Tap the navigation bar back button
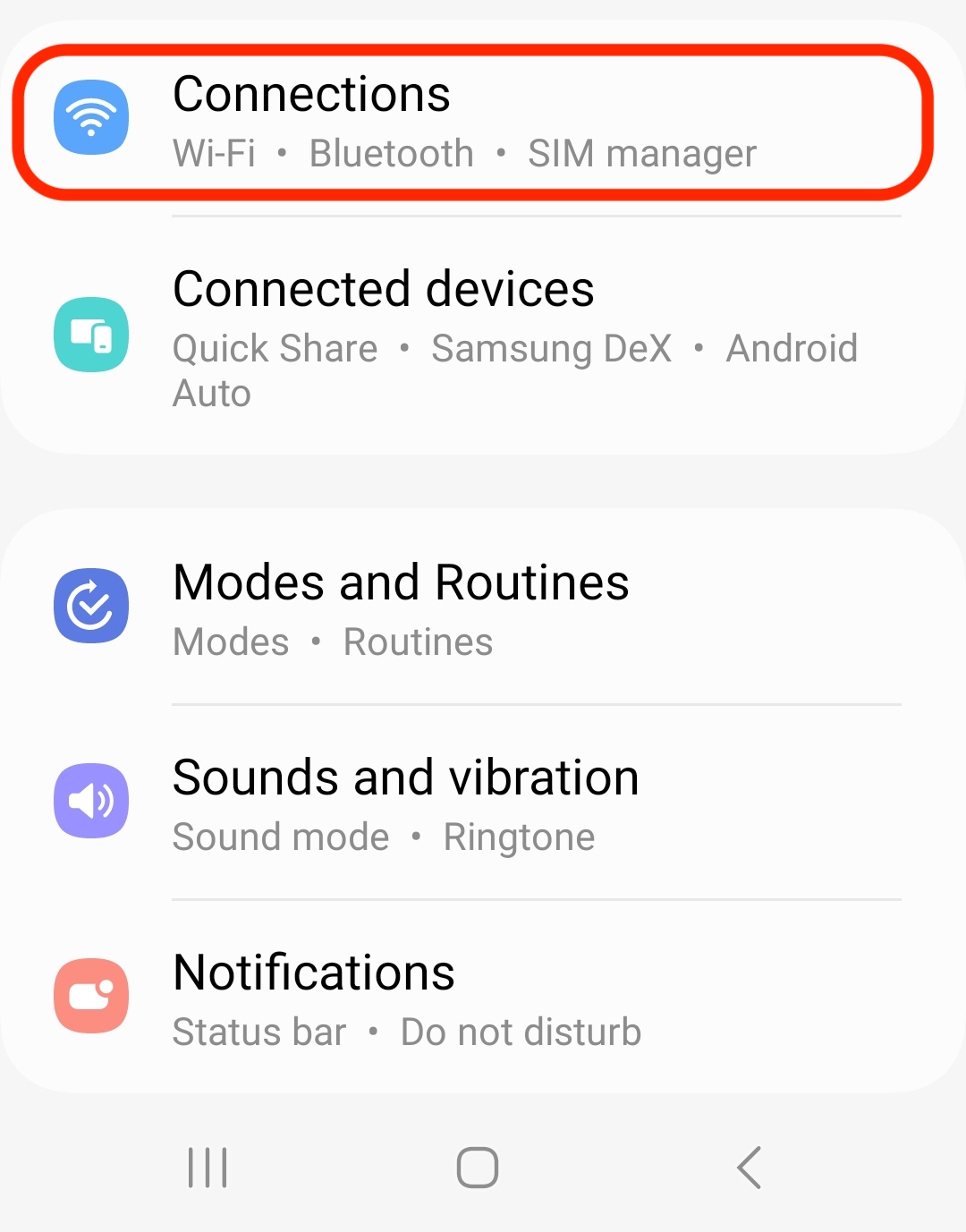The height and width of the screenshot is (1232, 966). click(749, 1168)
